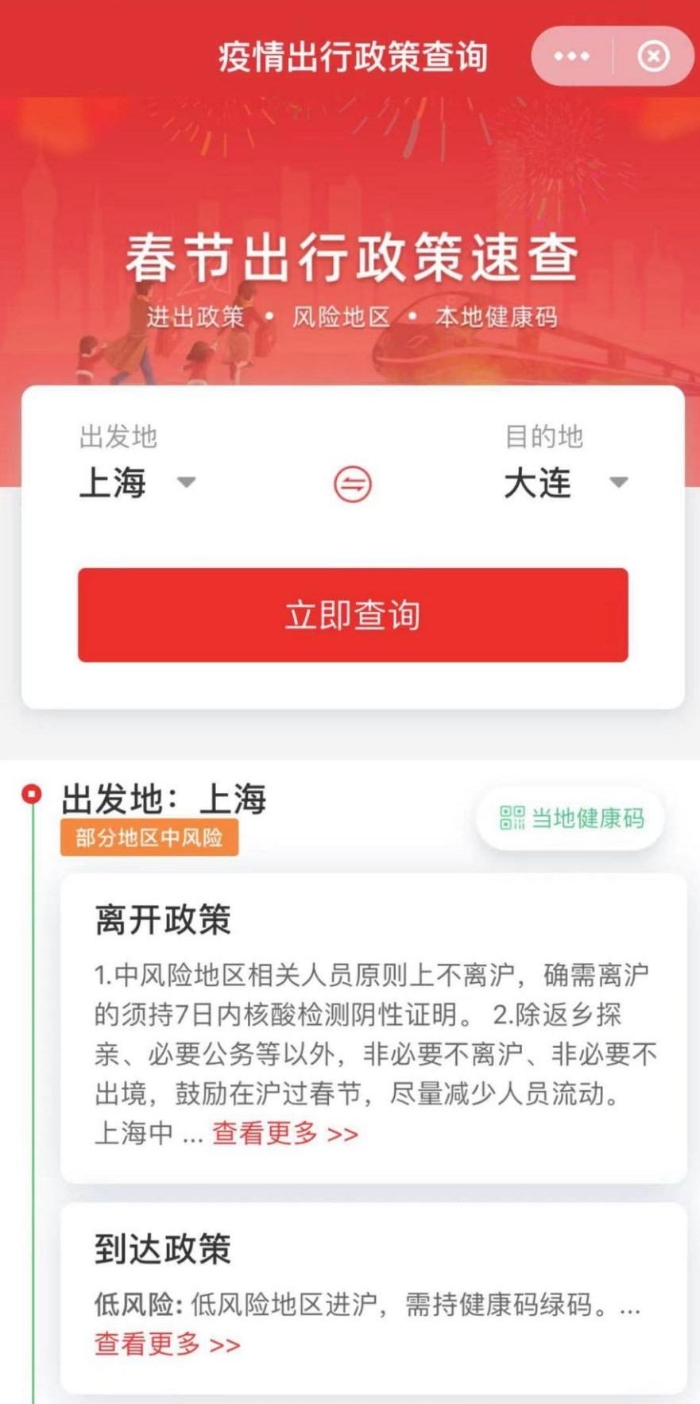The height and width of the screenshot is (1404, 700).
Task: Expand 查看更多 under 到达政策
Action: (168, 1344)
